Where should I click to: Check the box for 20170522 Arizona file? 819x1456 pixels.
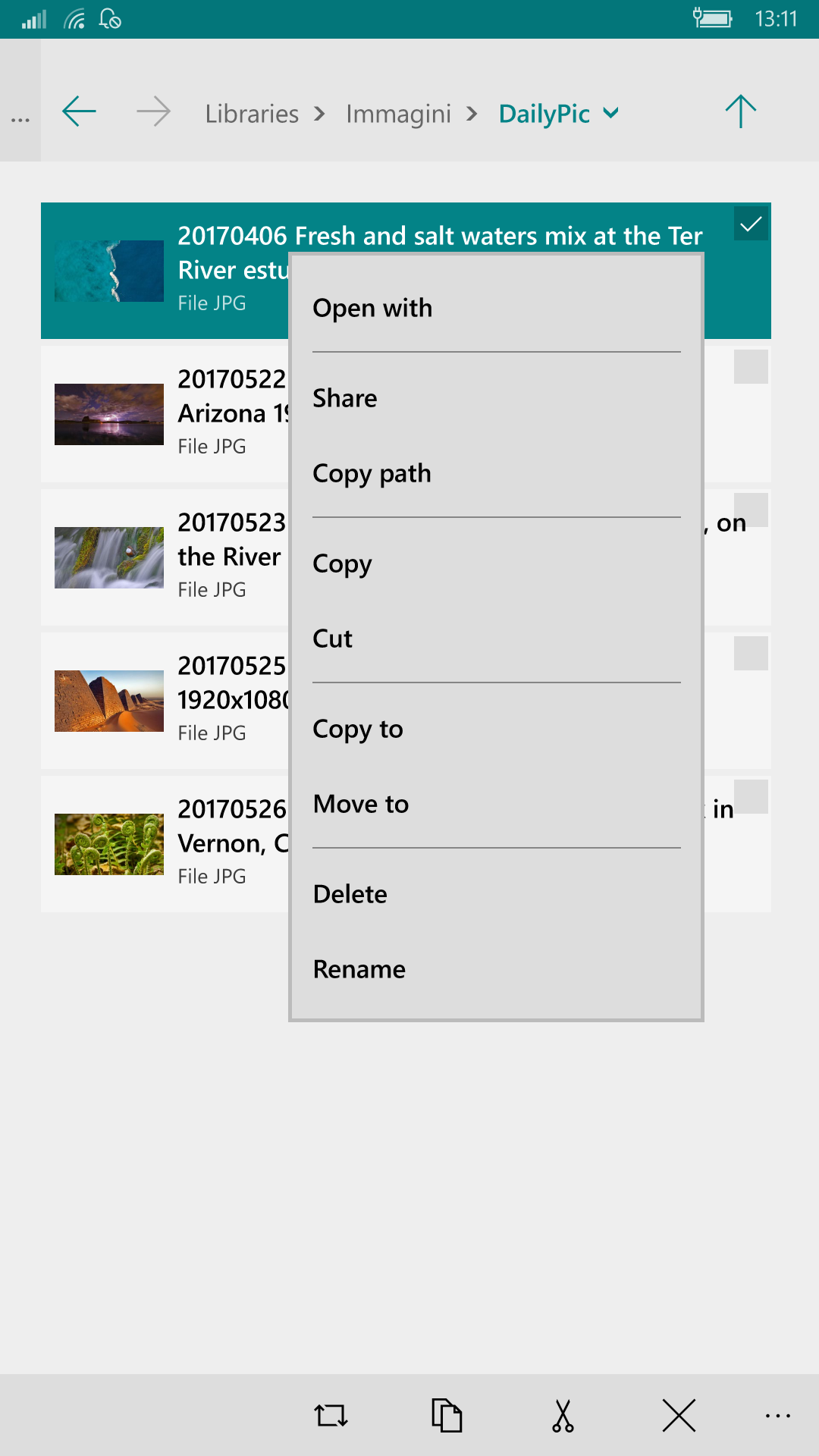click(x=751, y=366)
